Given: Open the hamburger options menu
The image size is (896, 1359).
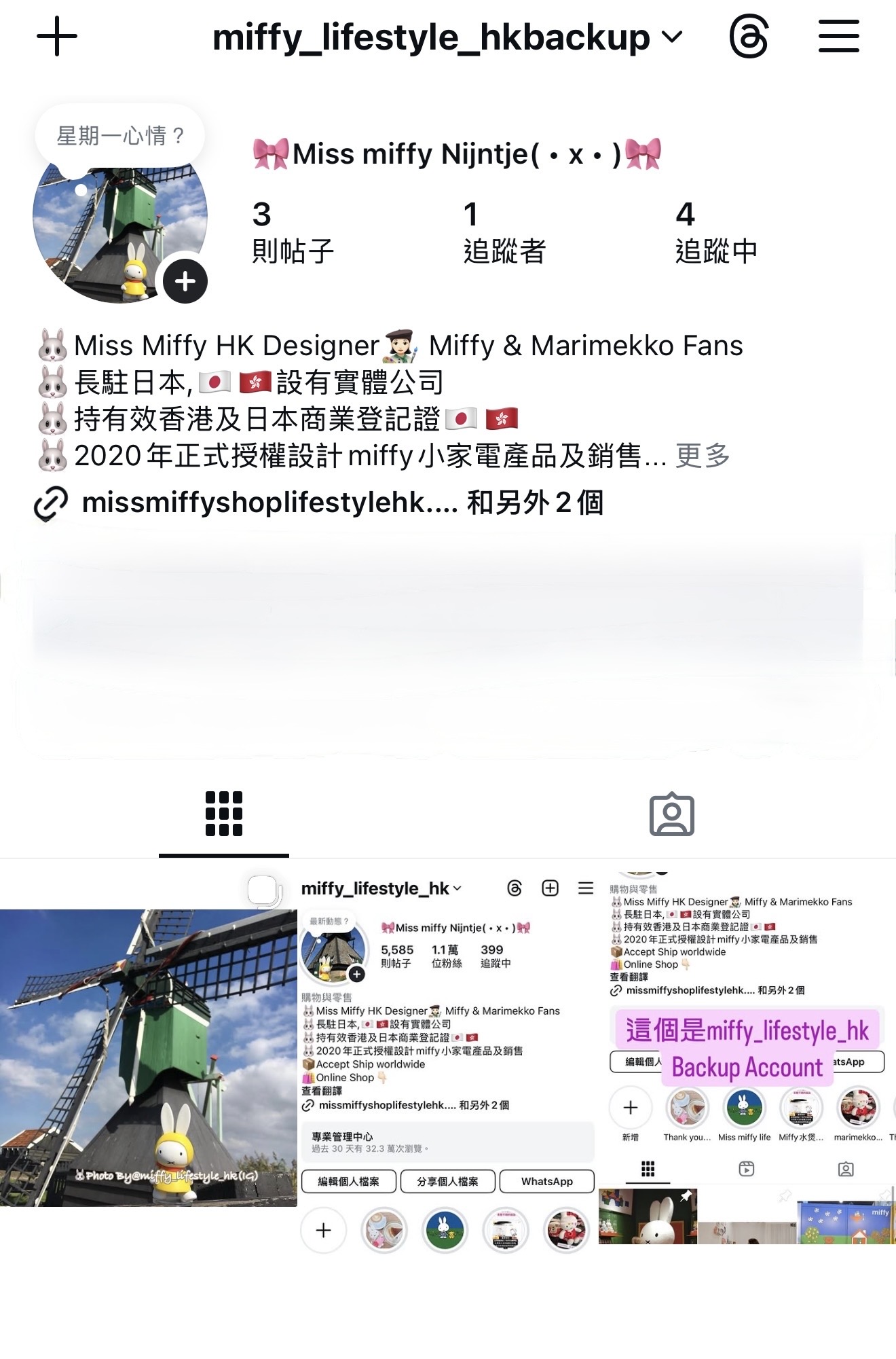Looking at the screenshot, I should tap(838, 37).
